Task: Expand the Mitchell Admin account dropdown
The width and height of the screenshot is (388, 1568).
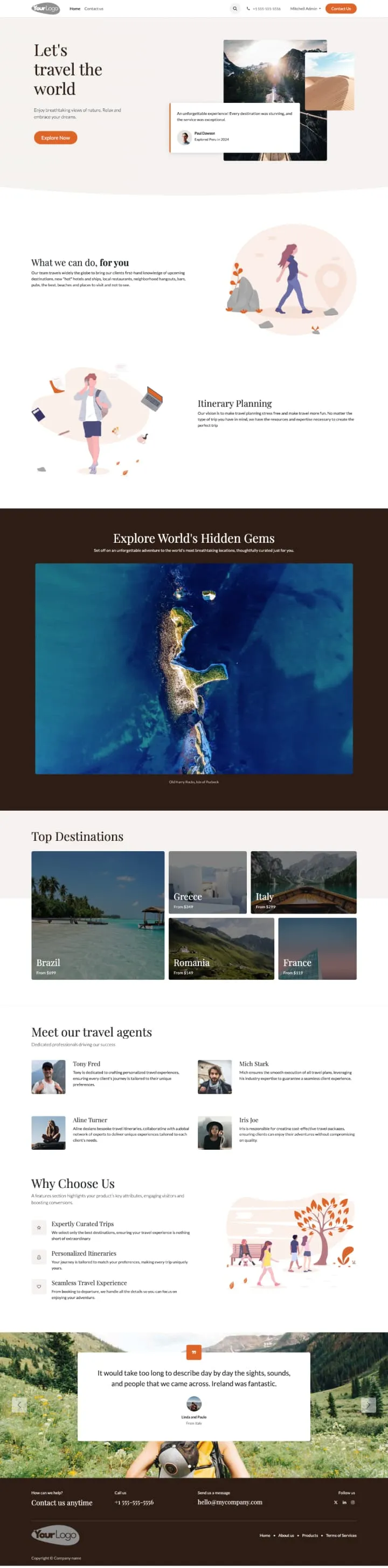Action: 306,9
